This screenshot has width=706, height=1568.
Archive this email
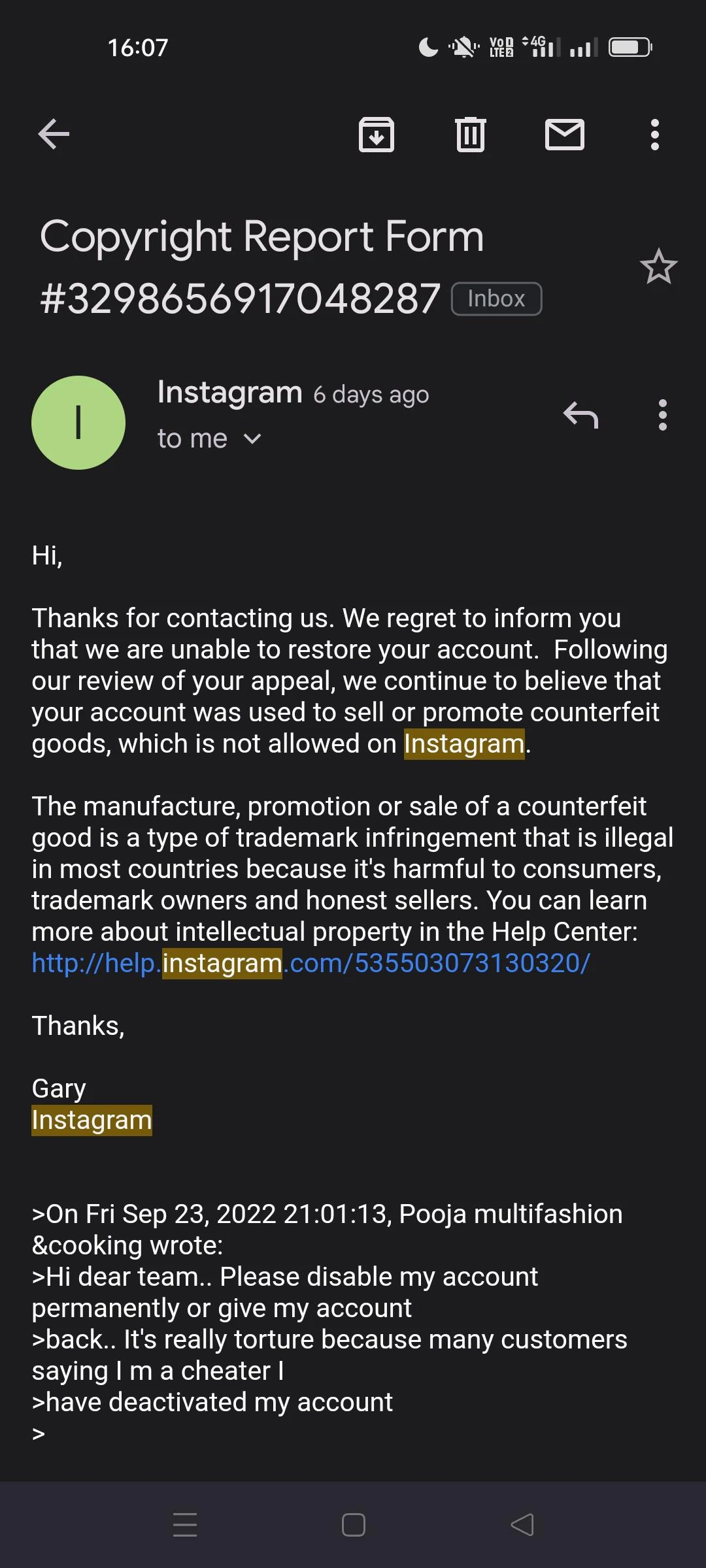(377, 134)
